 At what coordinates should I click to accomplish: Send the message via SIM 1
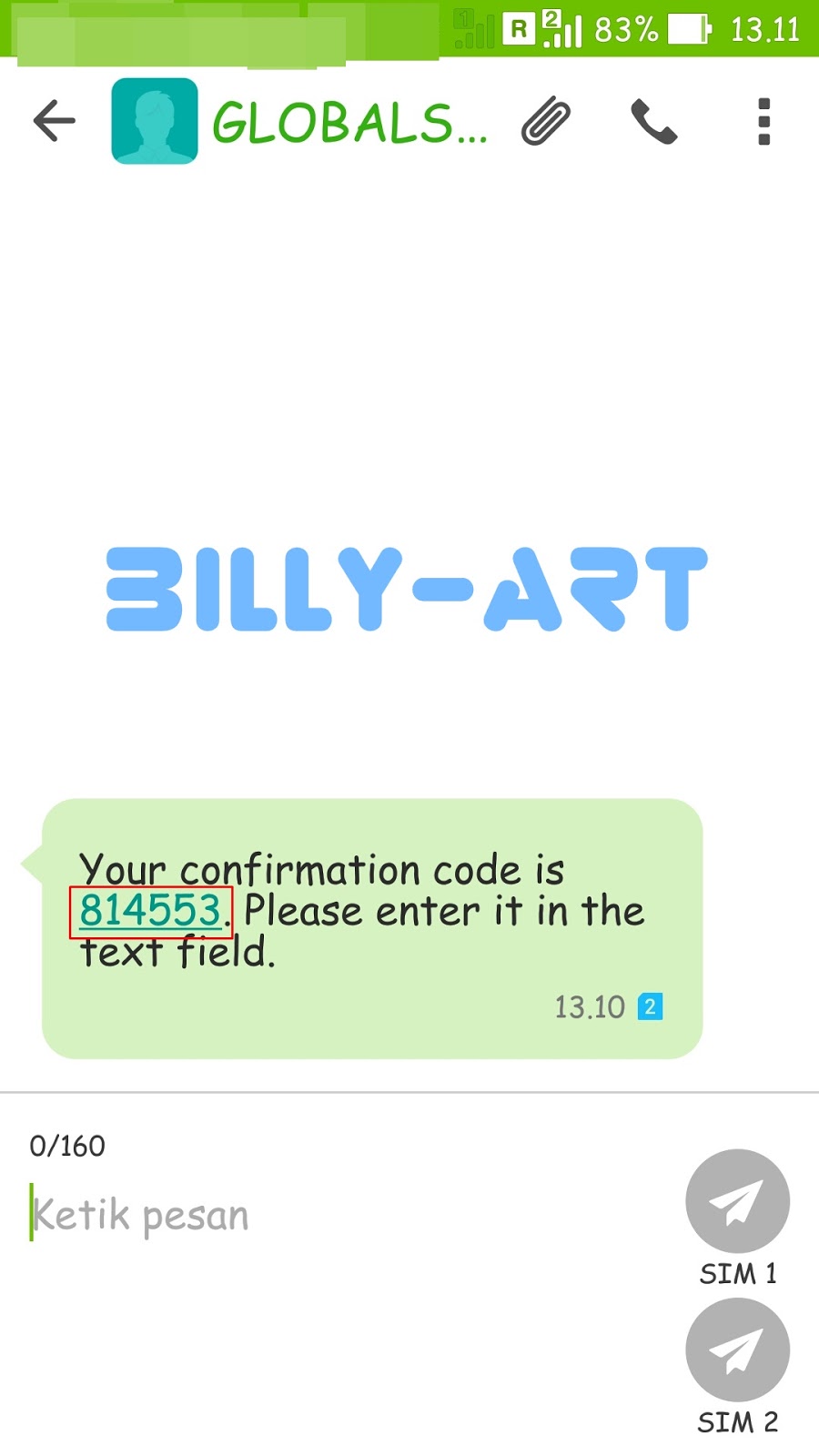pyautogui.click(x=737, y=1201)
